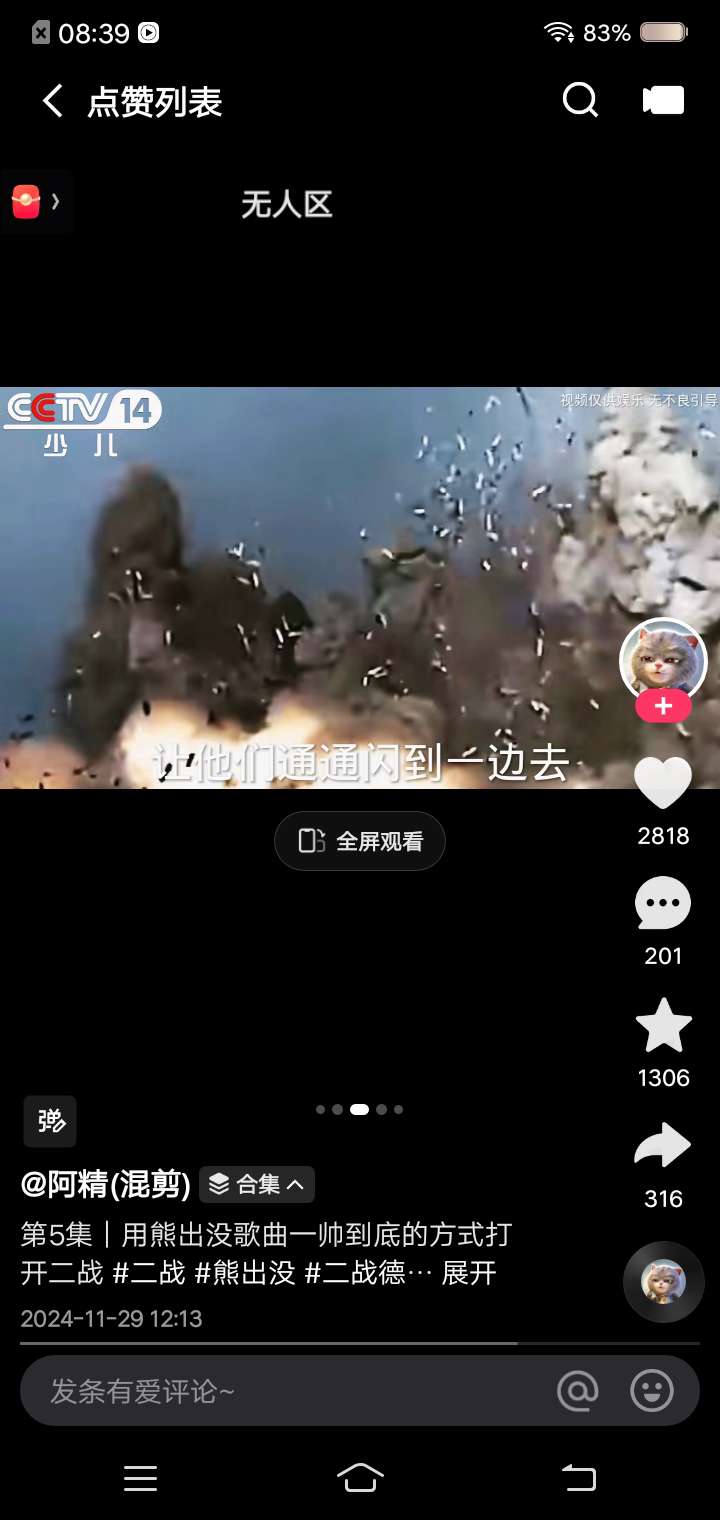Screen dimensions: 720x1520
Task: Go back from the 点赞列表 page
Action: pos(53,101)
